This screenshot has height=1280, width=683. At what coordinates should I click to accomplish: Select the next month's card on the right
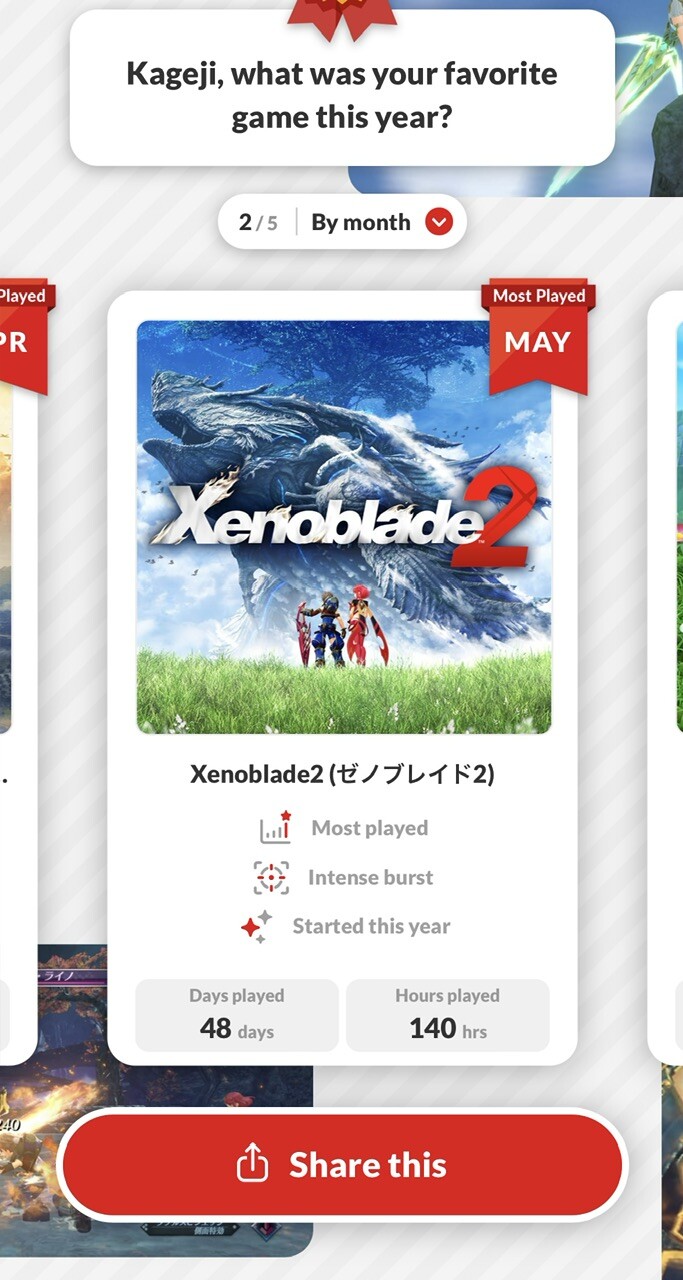point(668,600)
